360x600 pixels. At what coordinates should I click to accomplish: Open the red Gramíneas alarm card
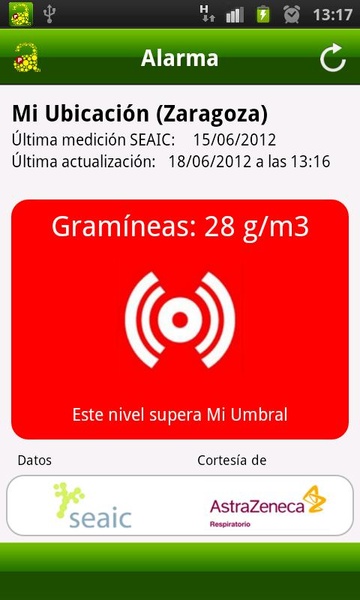click(180, 319)
